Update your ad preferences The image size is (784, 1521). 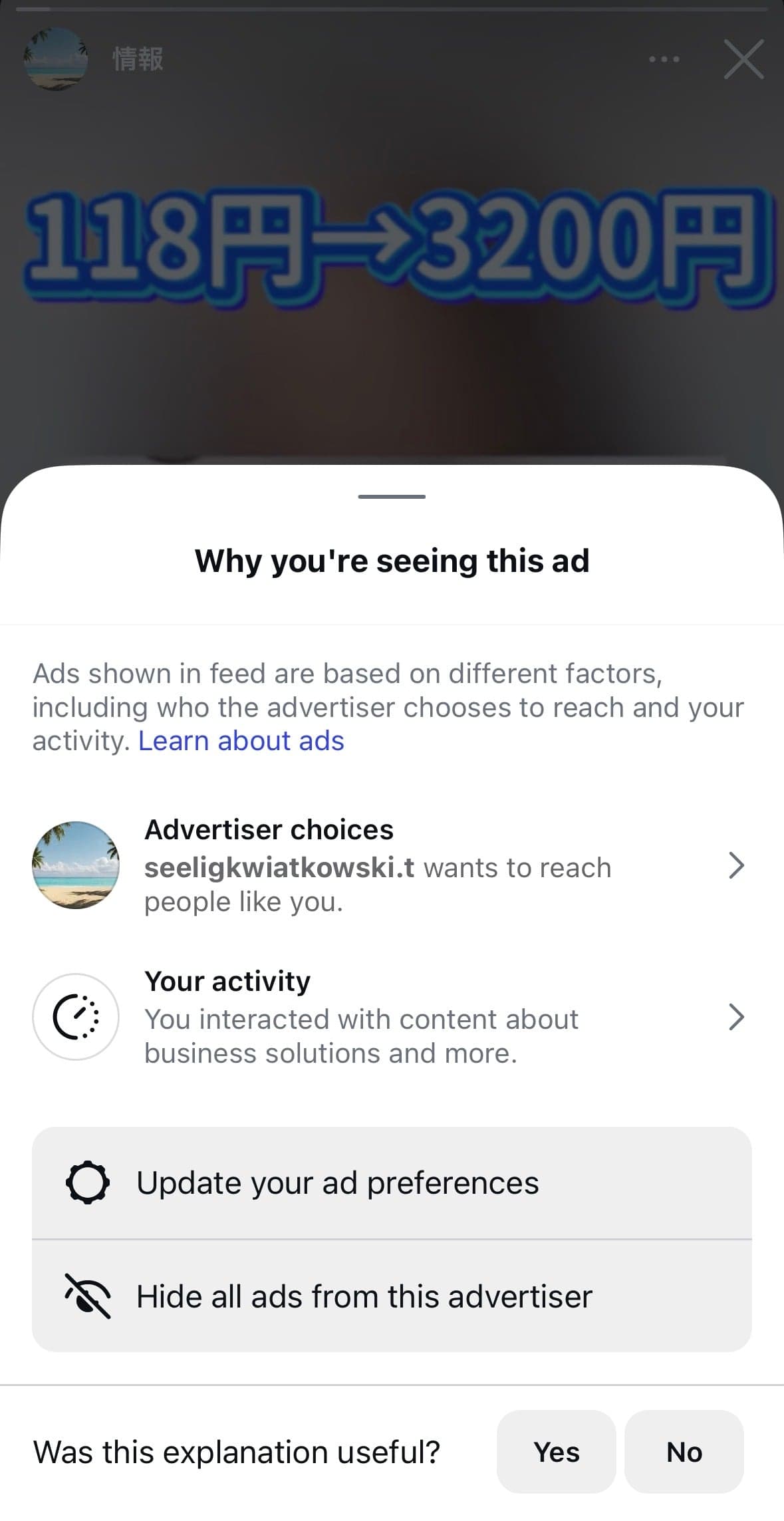point(392,1182)
